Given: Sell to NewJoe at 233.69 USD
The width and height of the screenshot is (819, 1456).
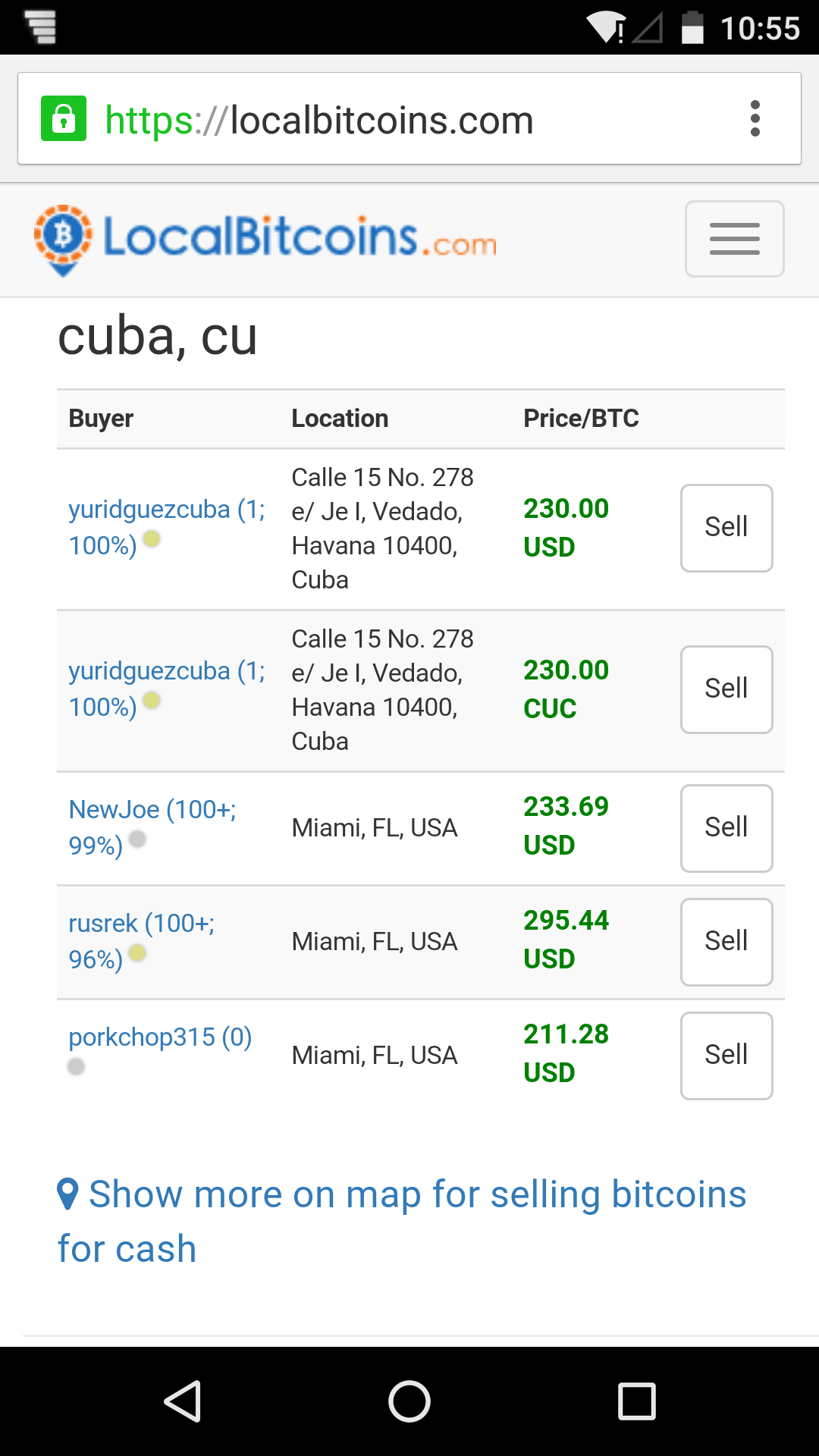Looking at the screenshot, I should tap(726, 827).
